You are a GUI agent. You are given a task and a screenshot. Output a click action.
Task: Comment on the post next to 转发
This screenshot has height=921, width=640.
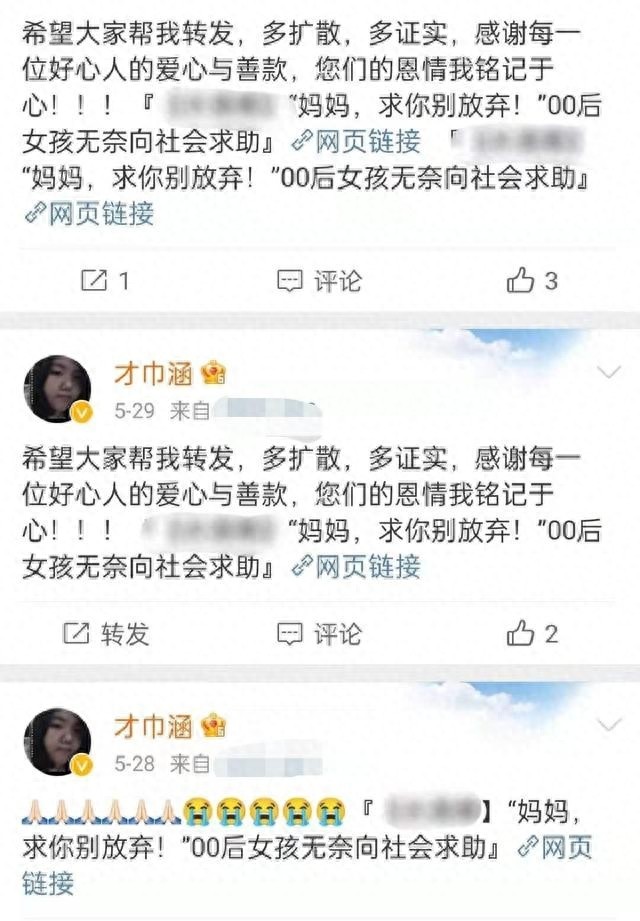point(319,633)
